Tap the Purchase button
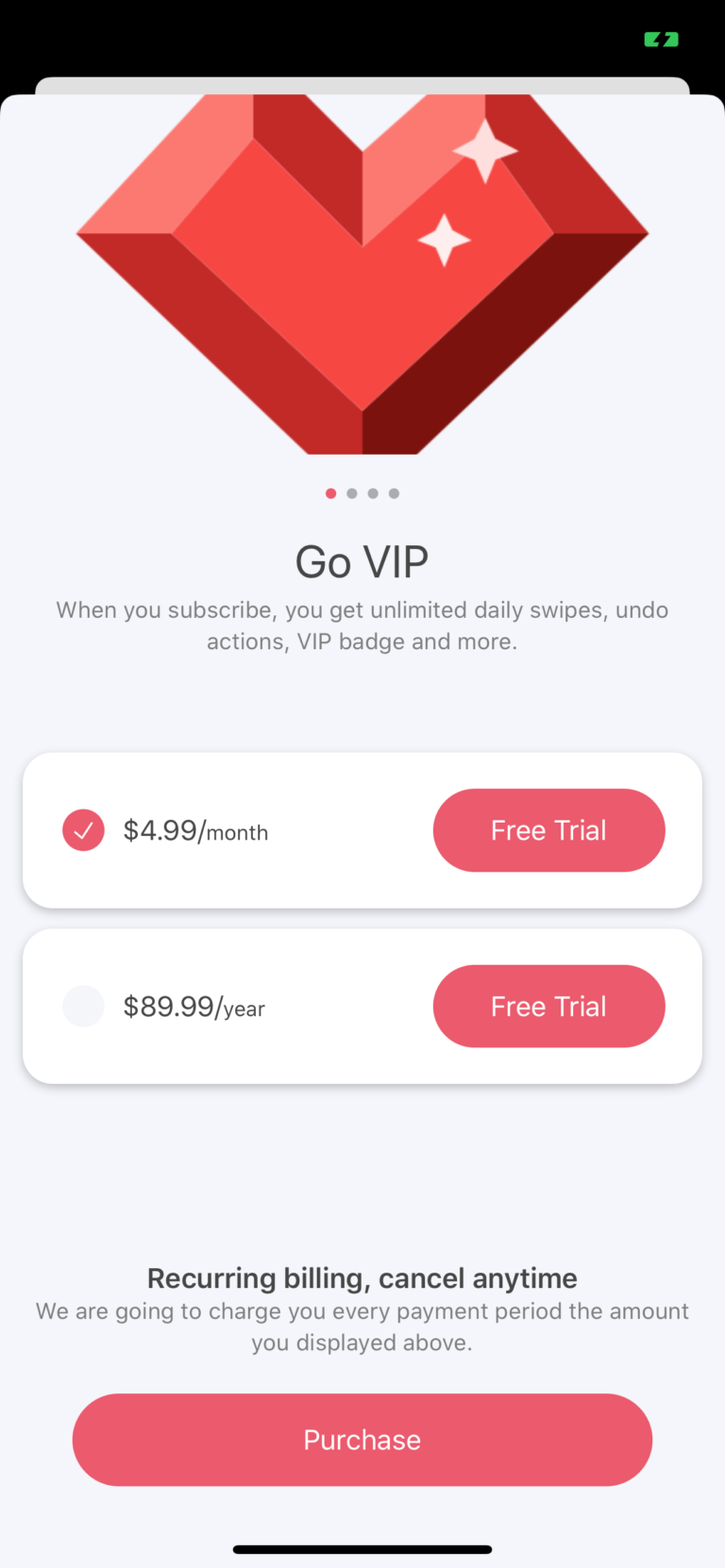This screenshot has width=725, height=1568. (x=362, y=1440)
